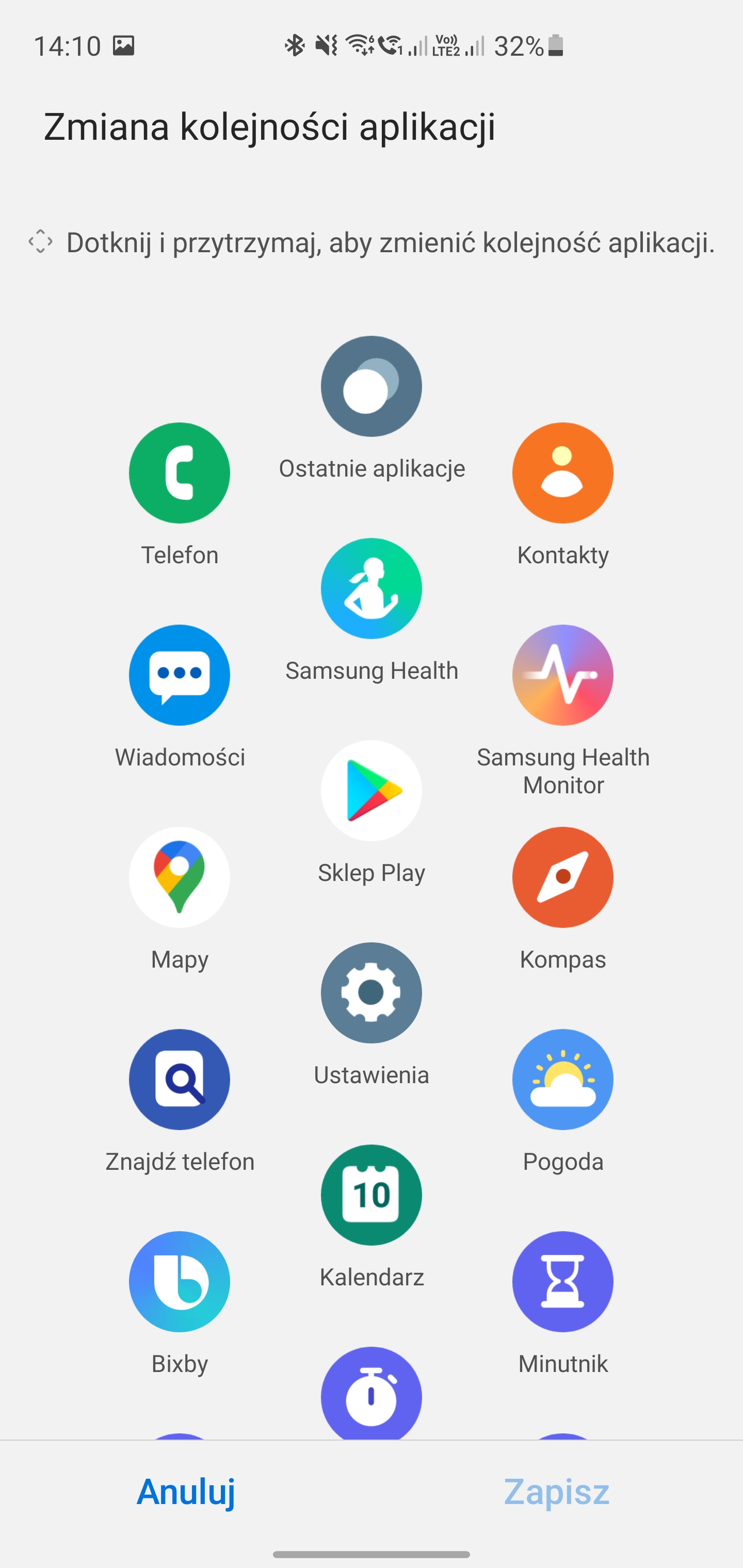Tap the Mapy app icon
The image size is (743, 1568).
click(x=180, y=877)
